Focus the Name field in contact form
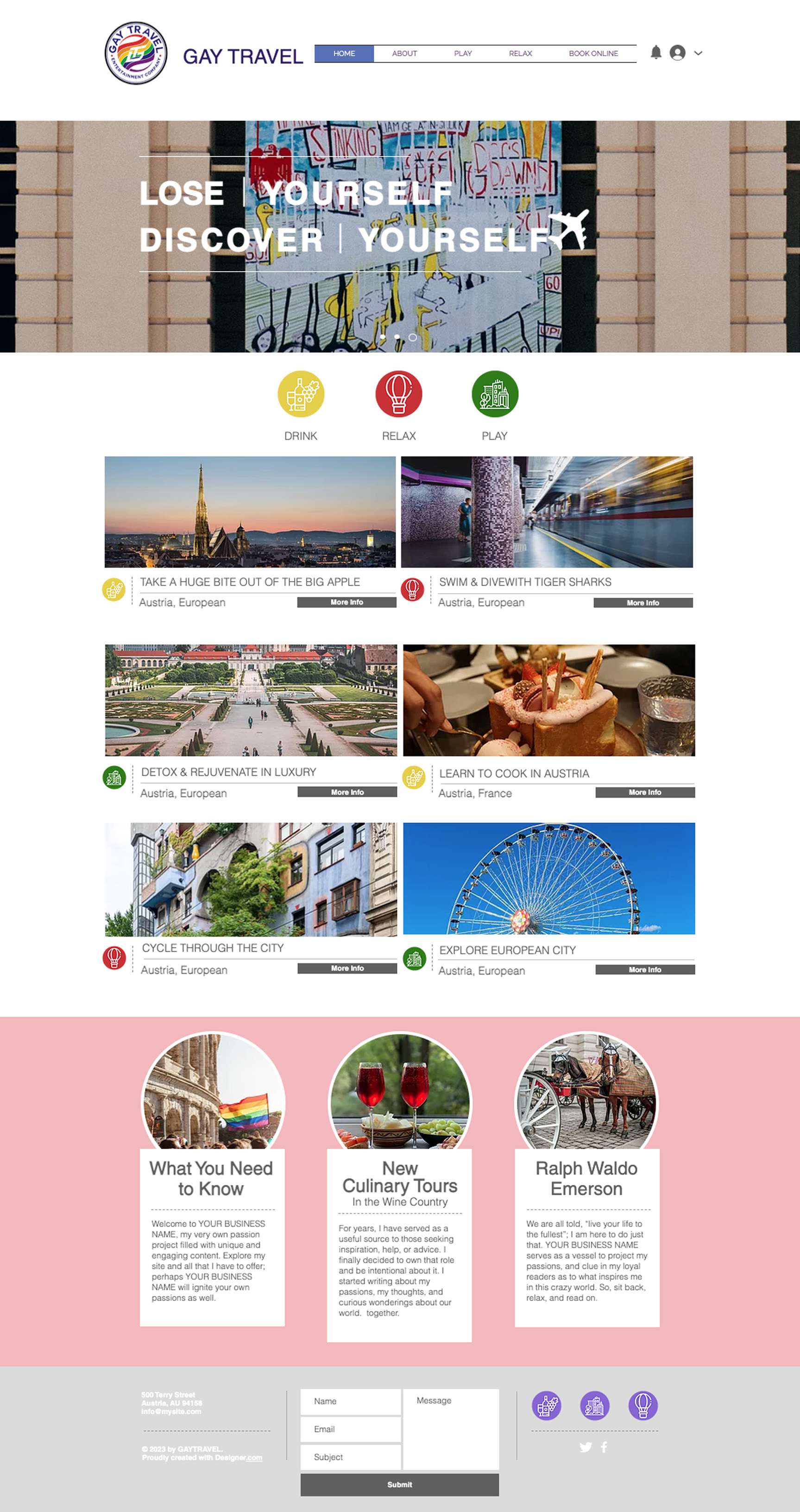Viewport: 800px width, 1512px height. tap(350, 1401)
